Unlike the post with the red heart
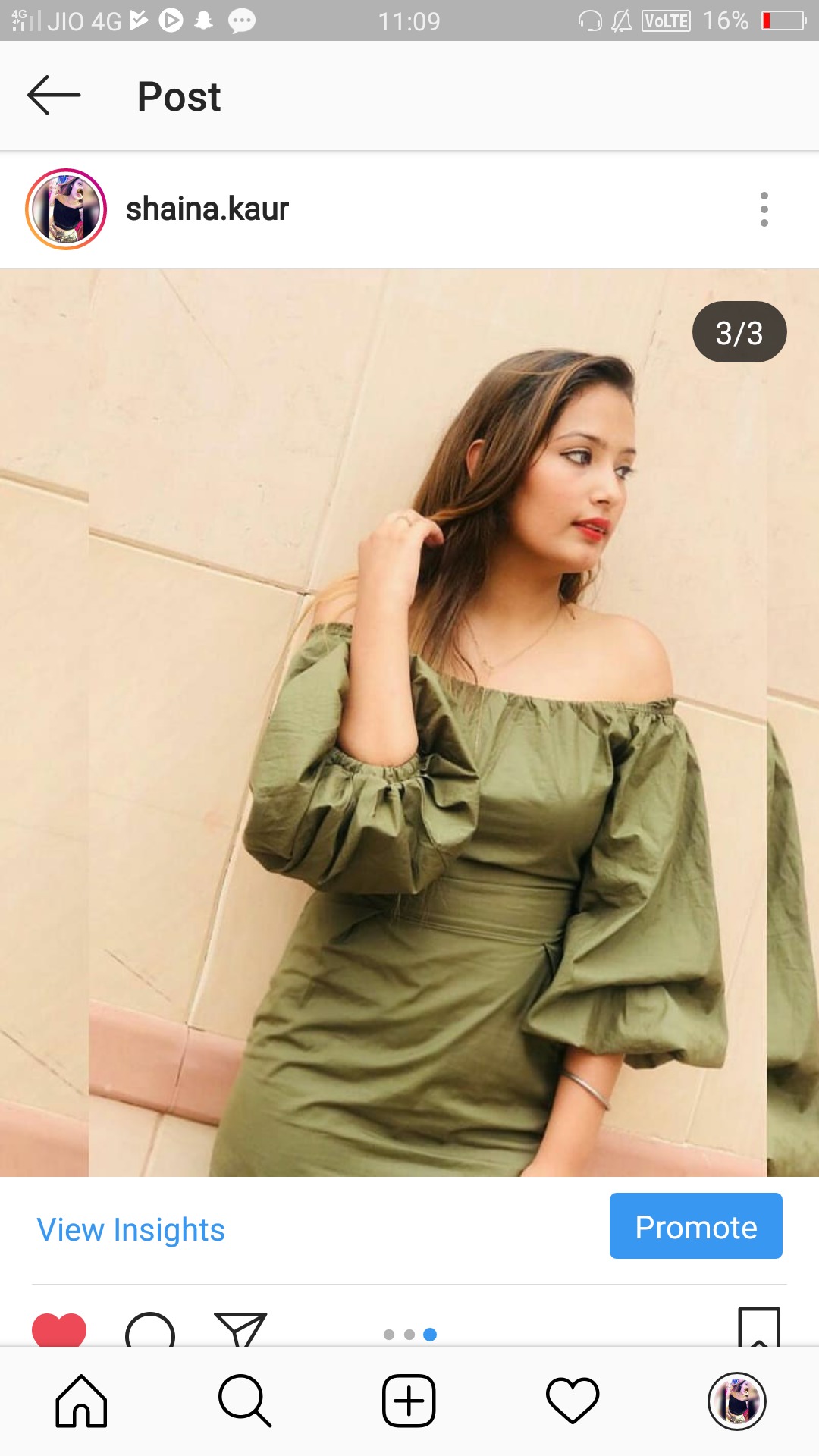 [59, 1330]
